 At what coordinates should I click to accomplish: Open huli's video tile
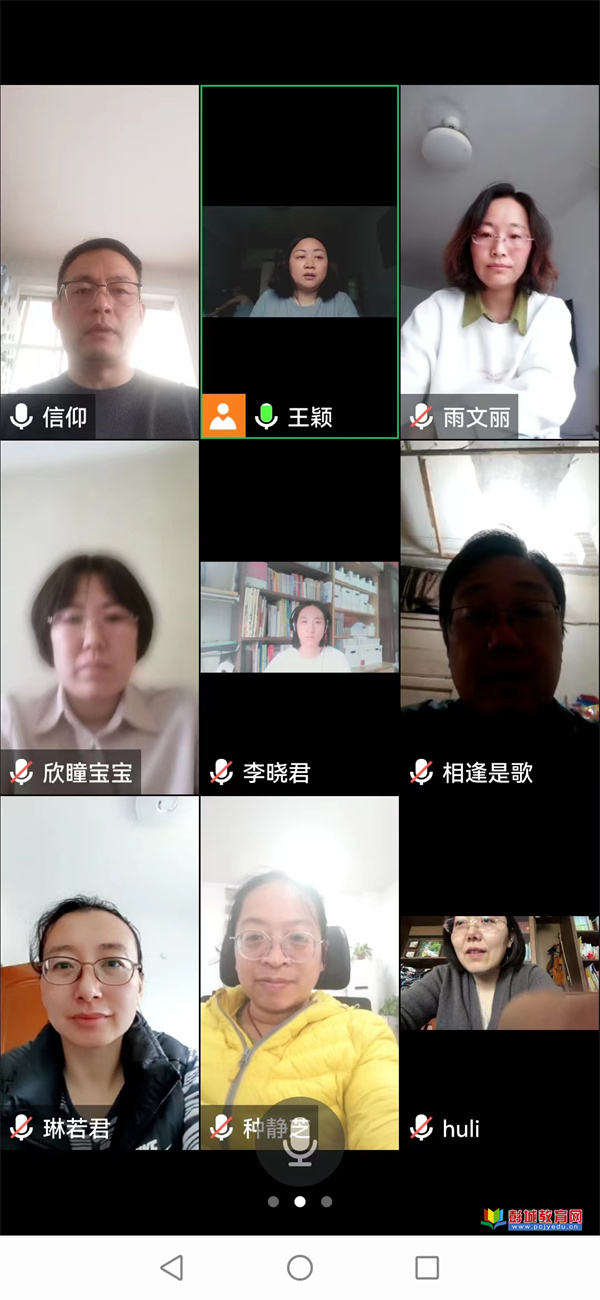[x=500, y=973]
